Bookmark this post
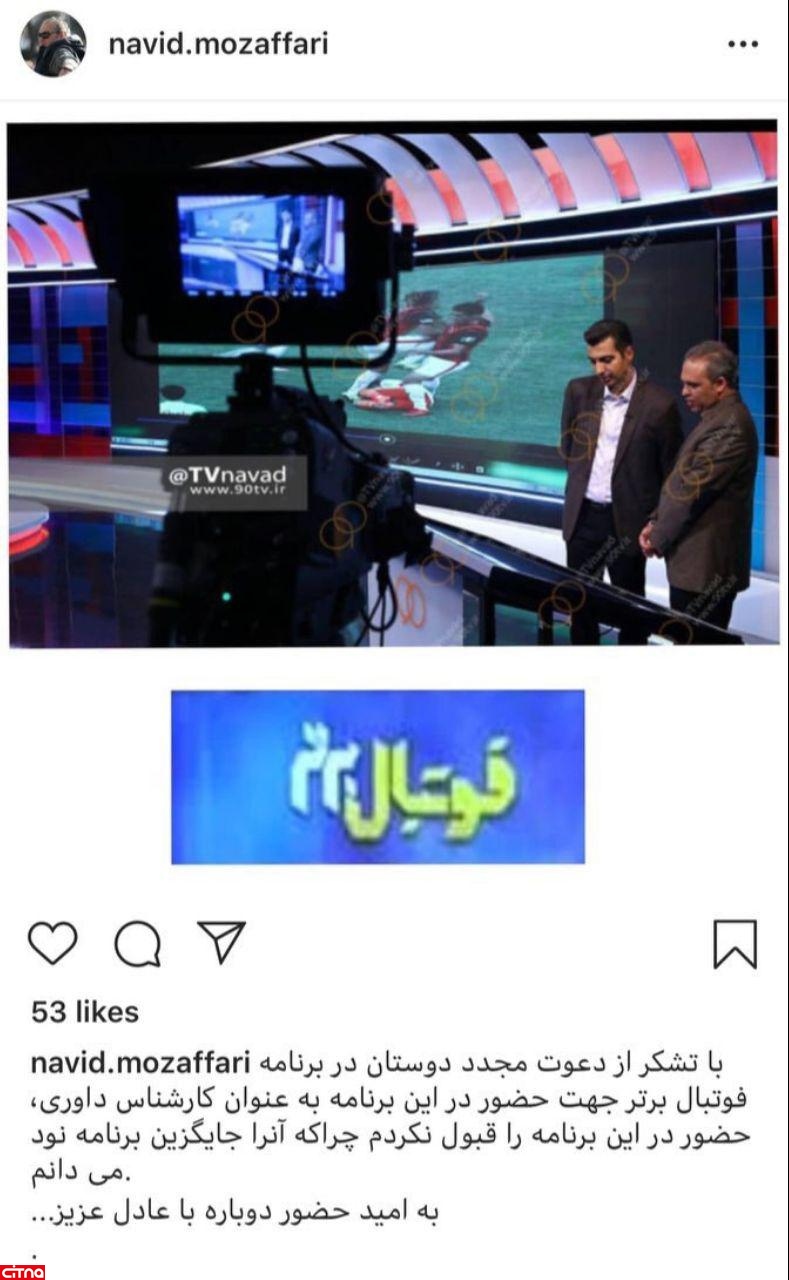789x1280 pixels. (x=735, y=944)
